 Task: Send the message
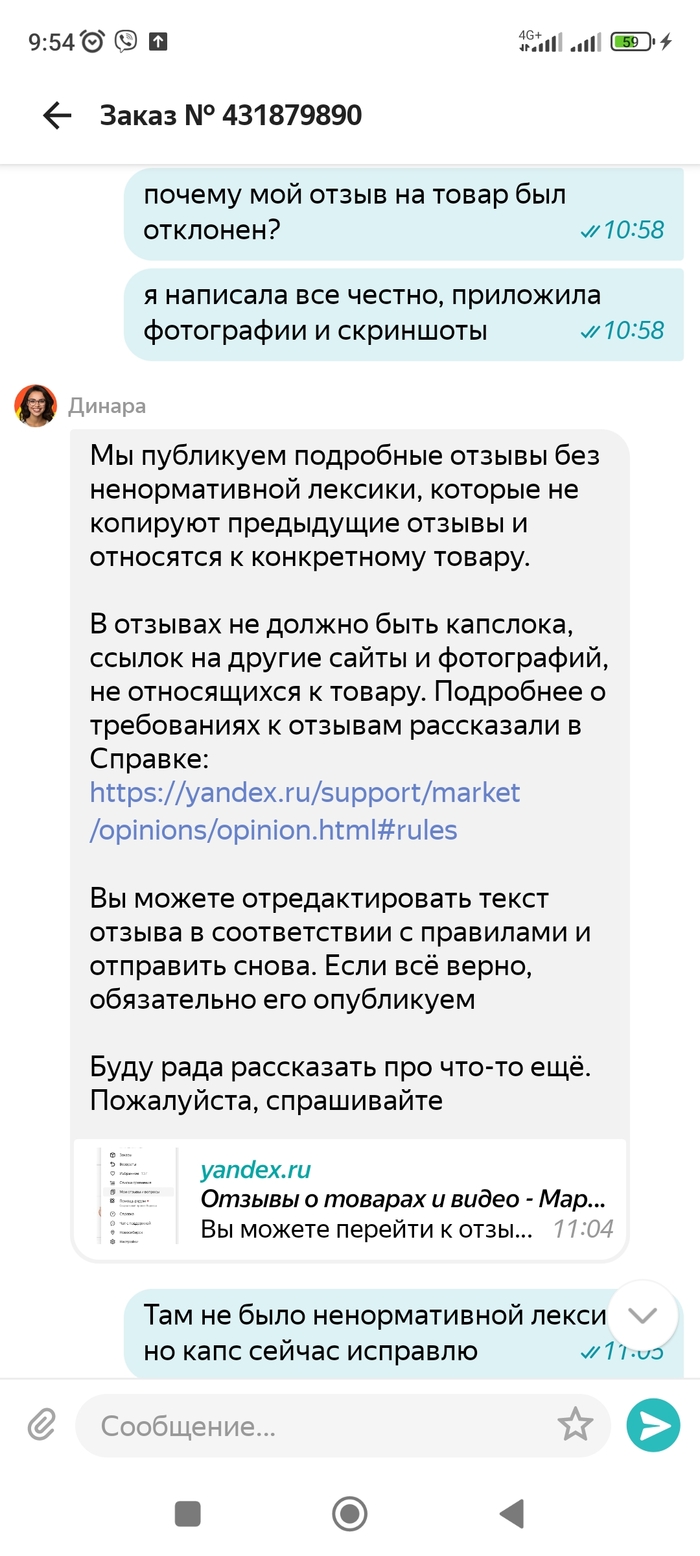[652, 1425]
